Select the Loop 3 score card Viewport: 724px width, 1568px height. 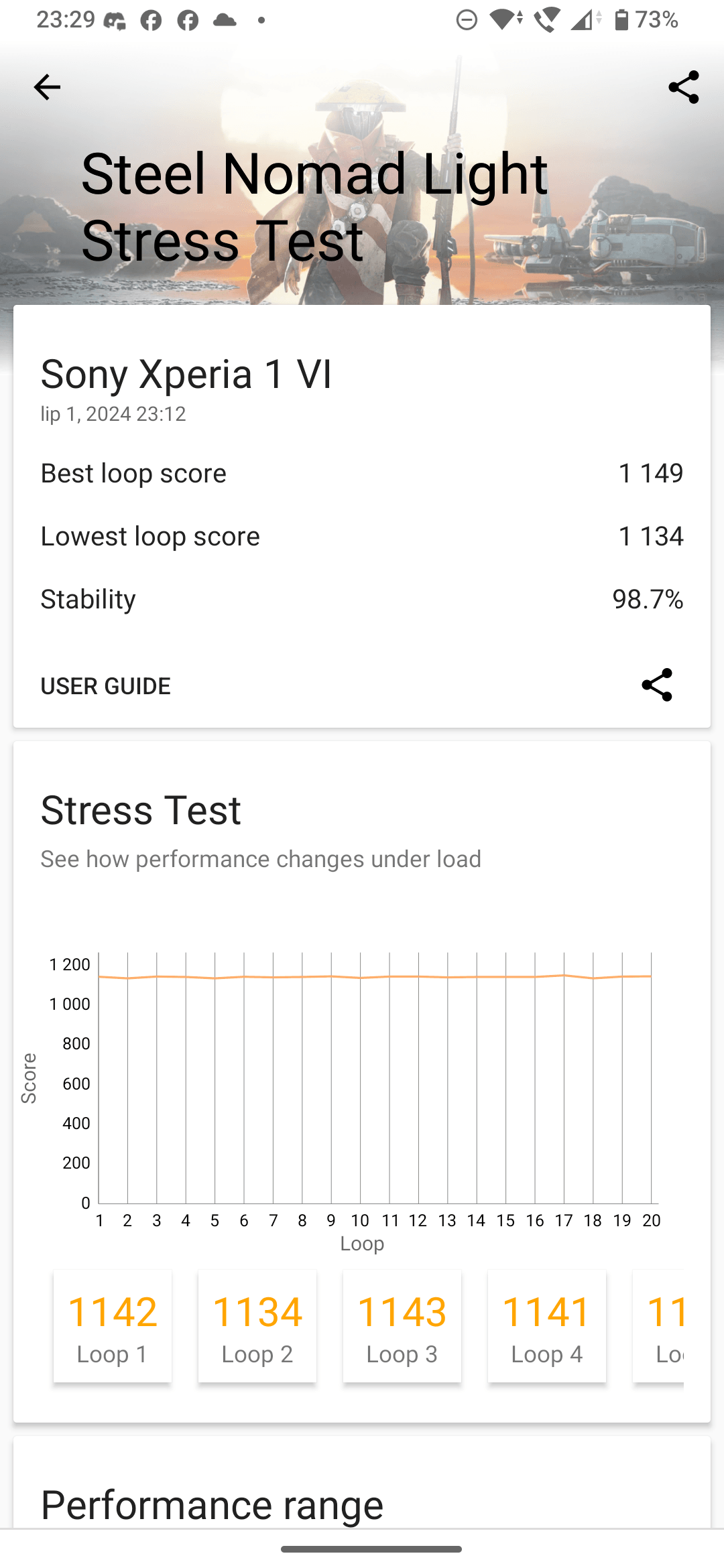[402, 1325]
